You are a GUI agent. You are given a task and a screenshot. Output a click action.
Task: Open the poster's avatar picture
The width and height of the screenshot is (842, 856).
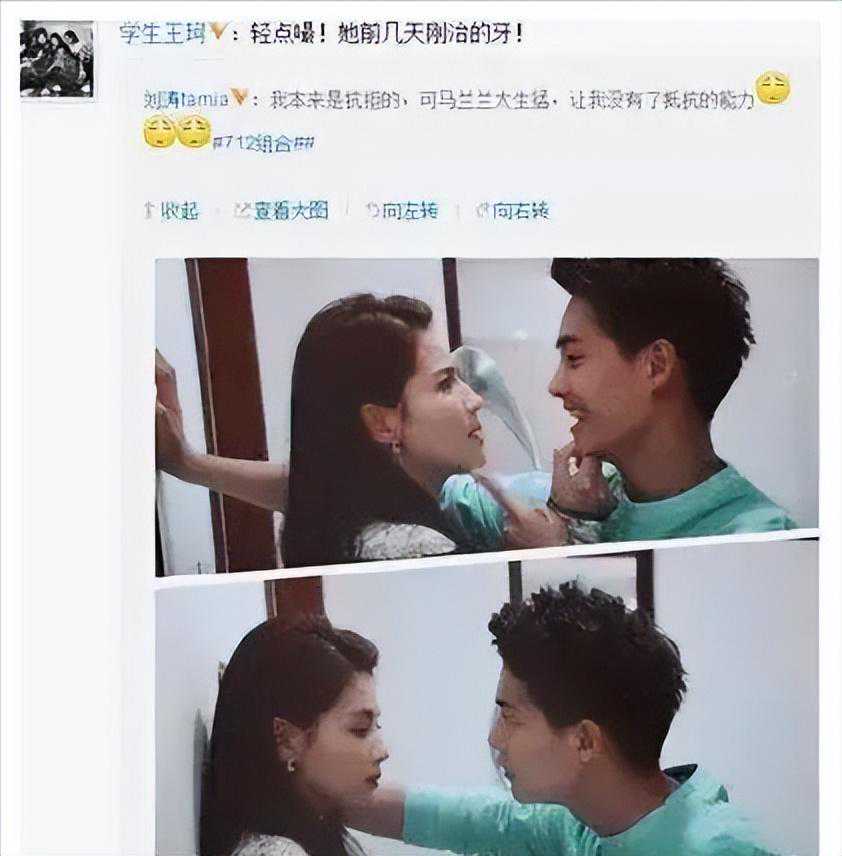point(57,59)
